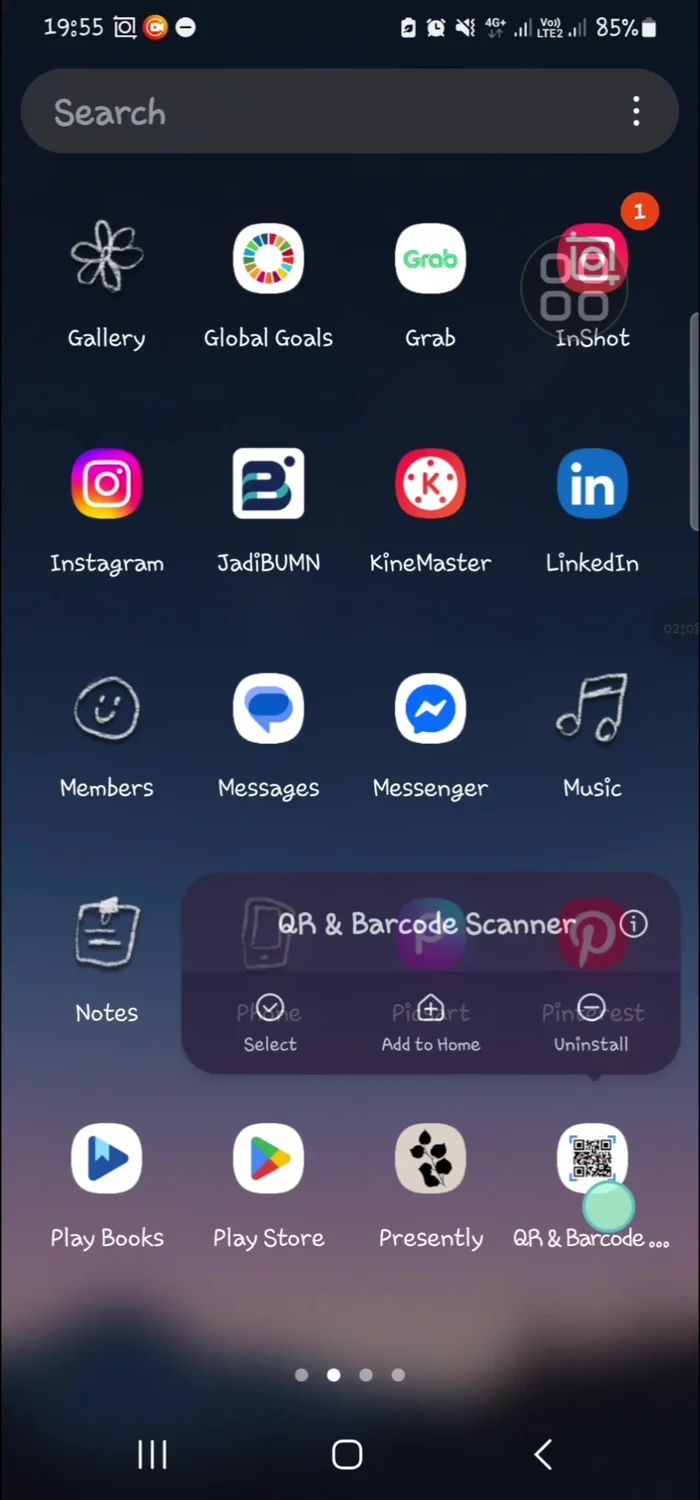Open Messenger

point(430,710)
